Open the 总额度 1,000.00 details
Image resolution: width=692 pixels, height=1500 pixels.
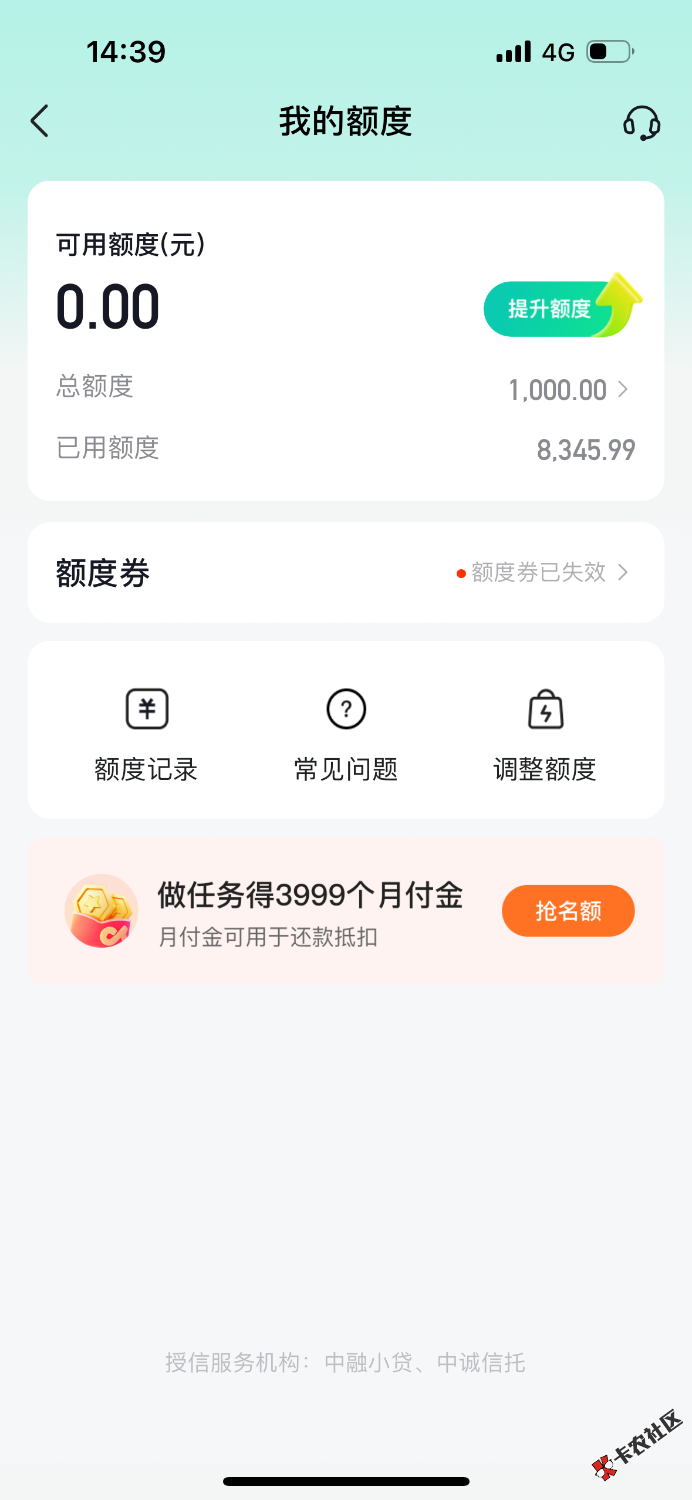(x=567, y=389)
